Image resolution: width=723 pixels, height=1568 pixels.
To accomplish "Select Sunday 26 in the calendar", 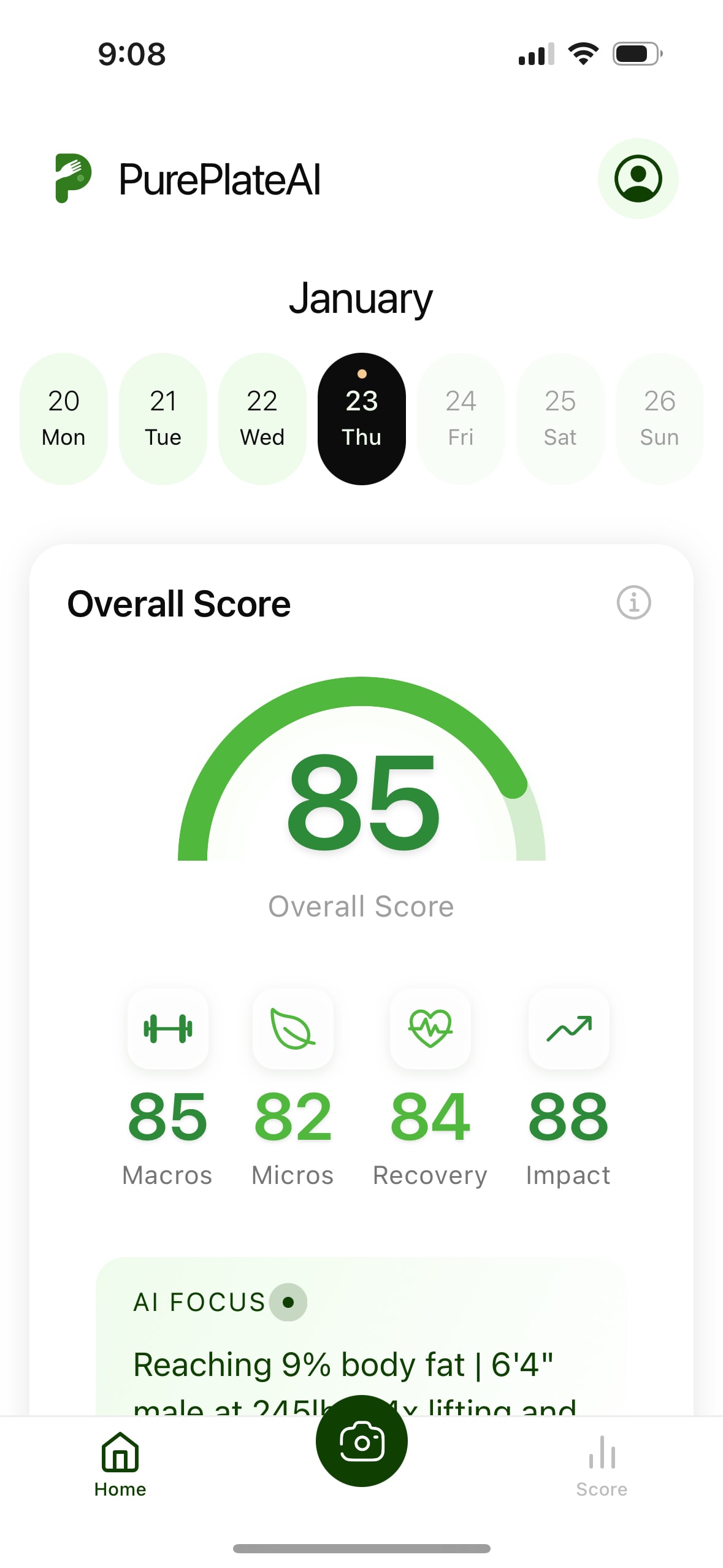I will pos(659,418).
